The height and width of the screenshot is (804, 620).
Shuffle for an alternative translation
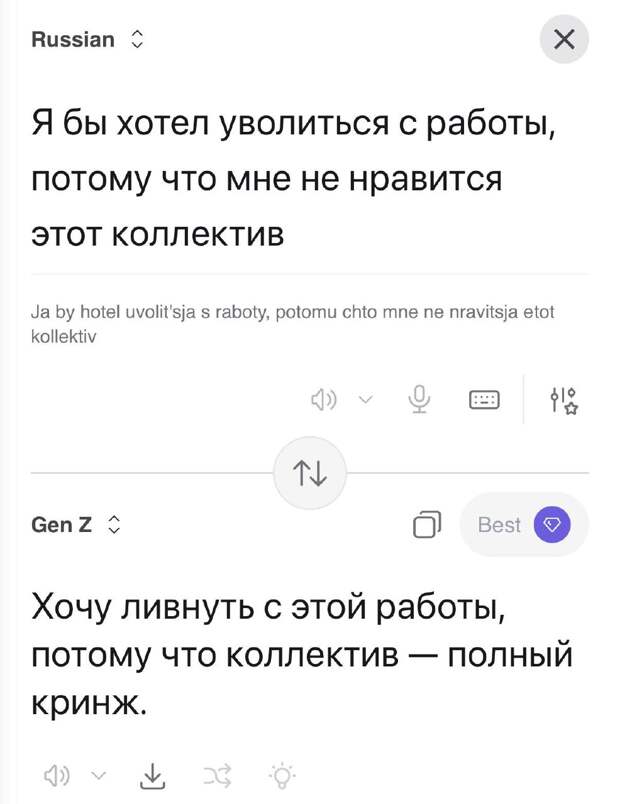click(217, 774)
